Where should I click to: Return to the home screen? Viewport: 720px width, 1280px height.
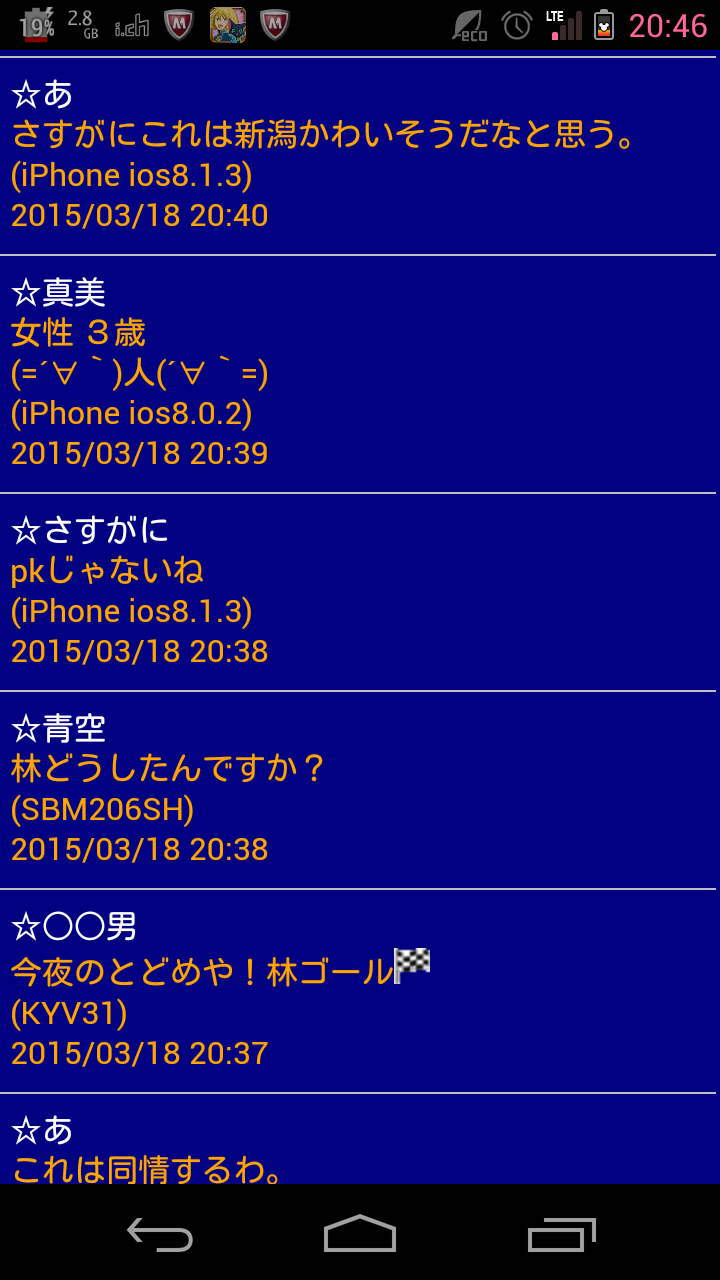(x=360, y=1234)
